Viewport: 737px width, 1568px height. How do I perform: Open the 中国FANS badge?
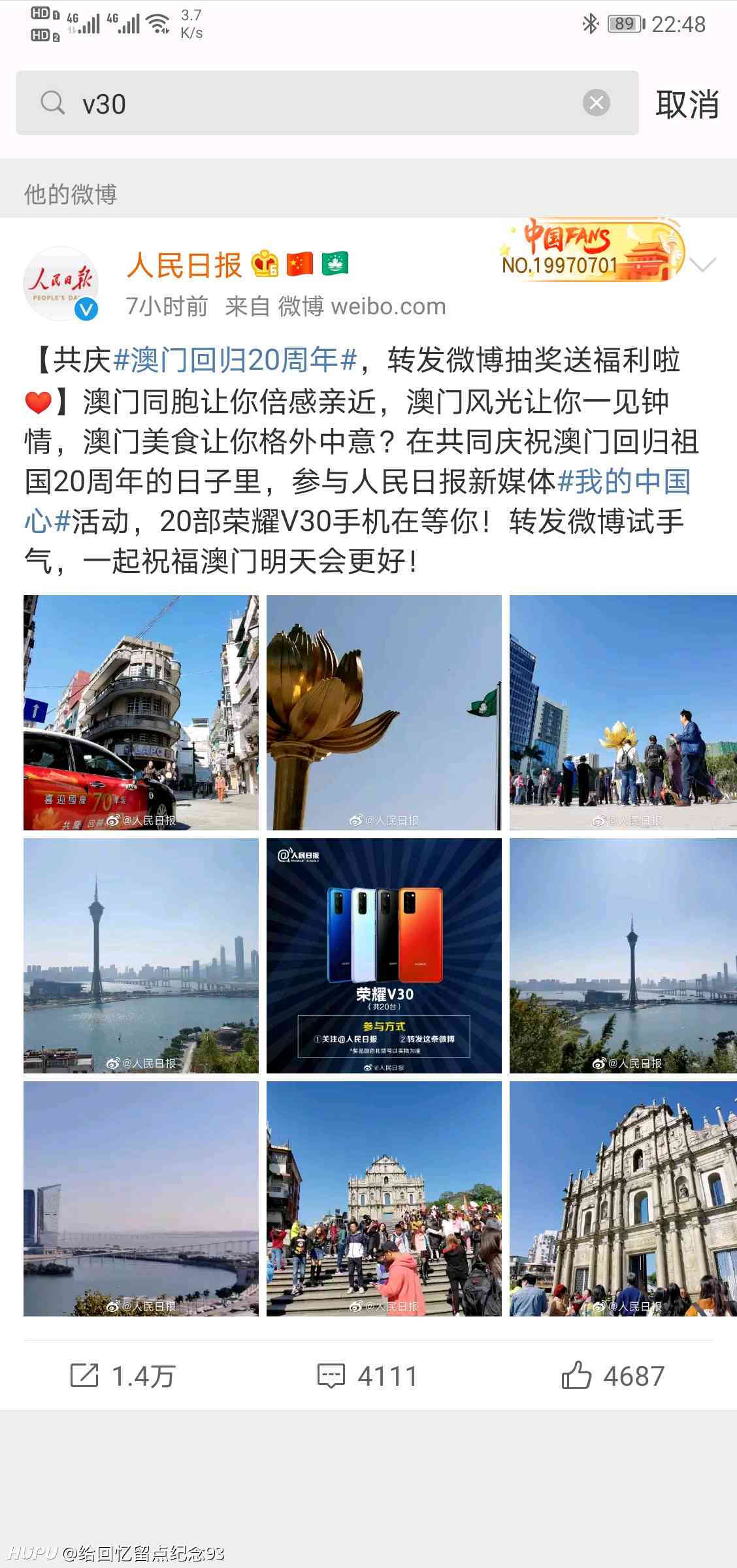591,250
